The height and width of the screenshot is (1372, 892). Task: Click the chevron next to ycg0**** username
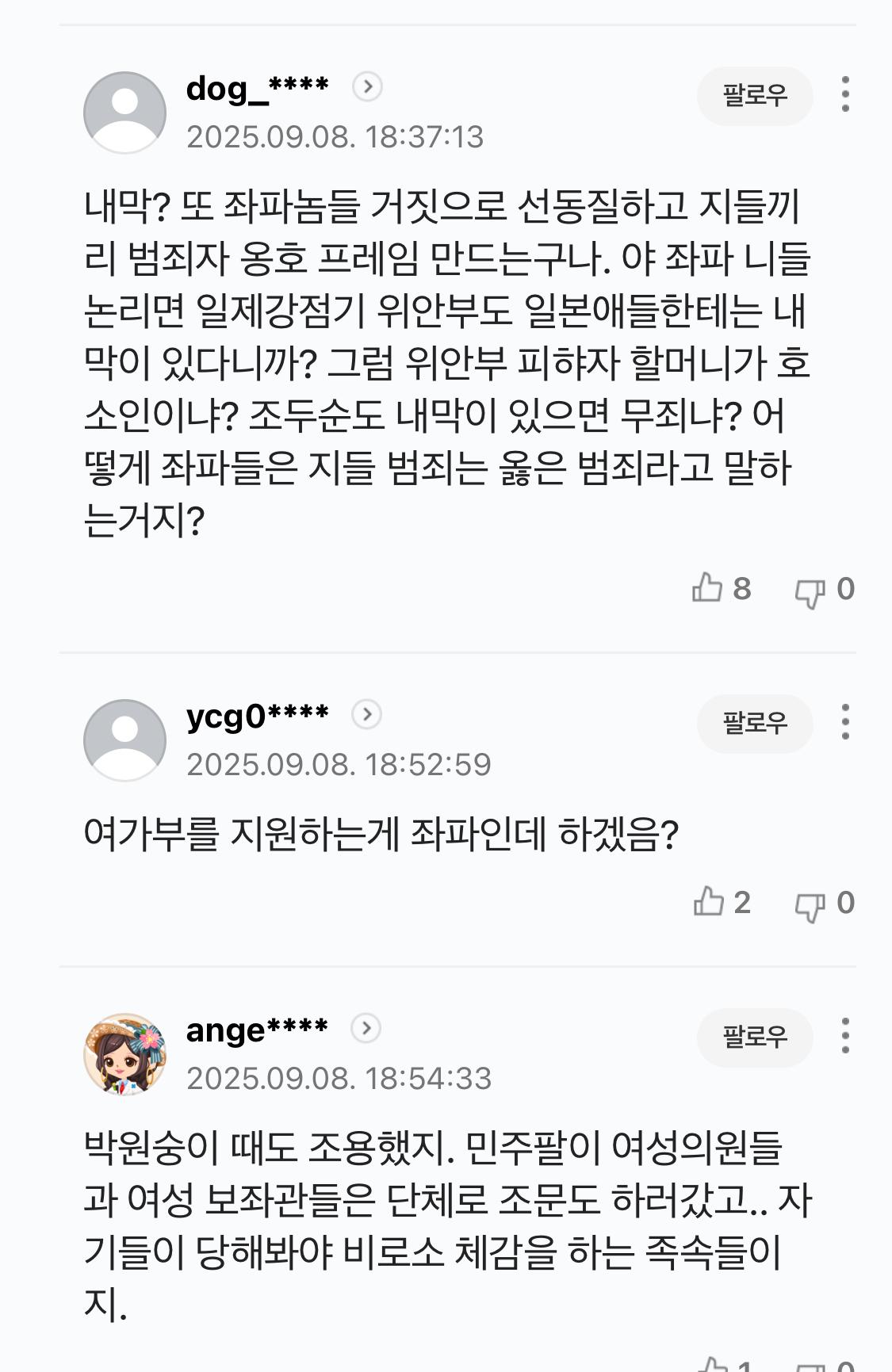[366, 713]
